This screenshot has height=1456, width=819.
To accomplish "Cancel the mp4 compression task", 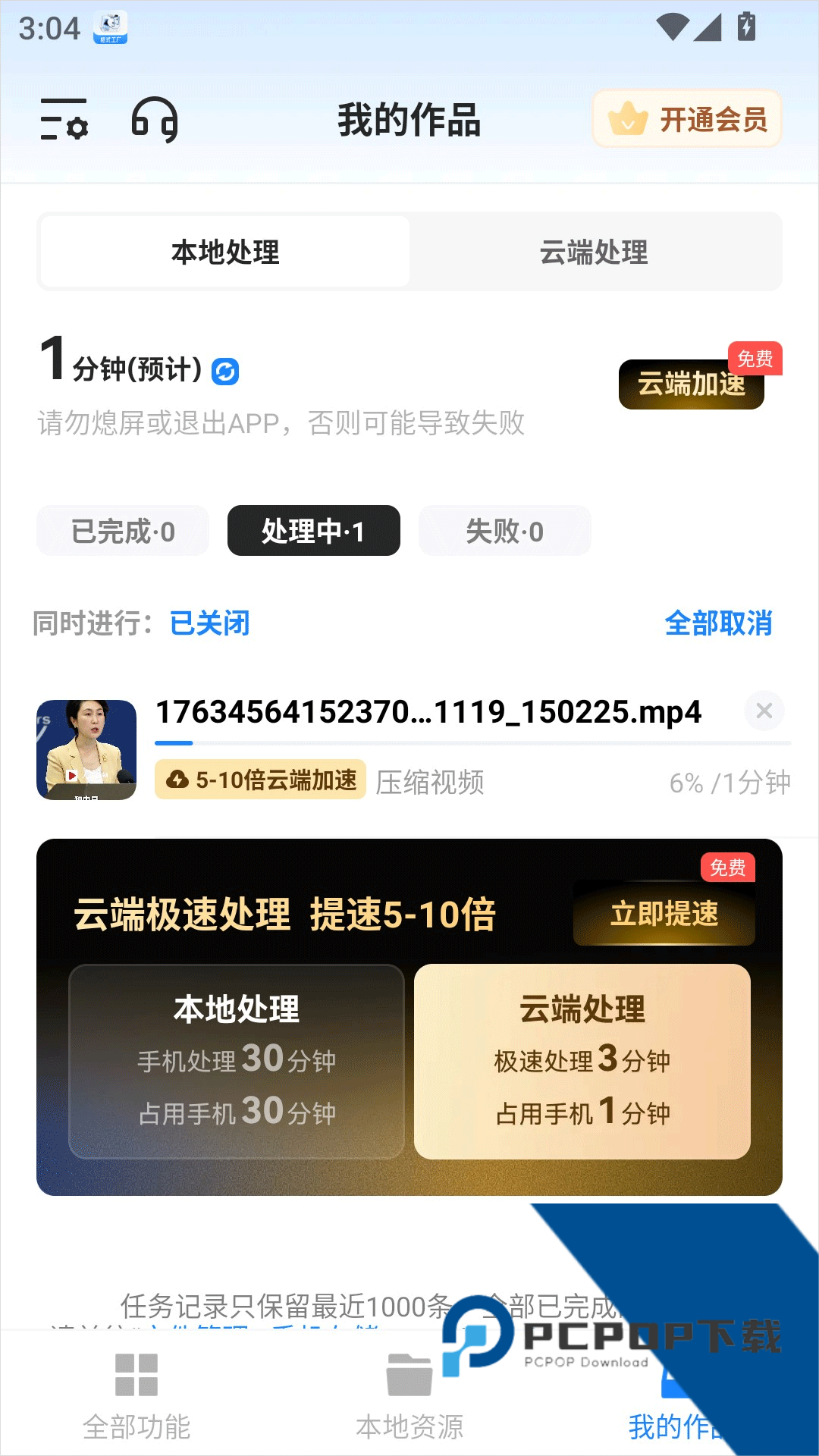I will [x=764, y=711].
